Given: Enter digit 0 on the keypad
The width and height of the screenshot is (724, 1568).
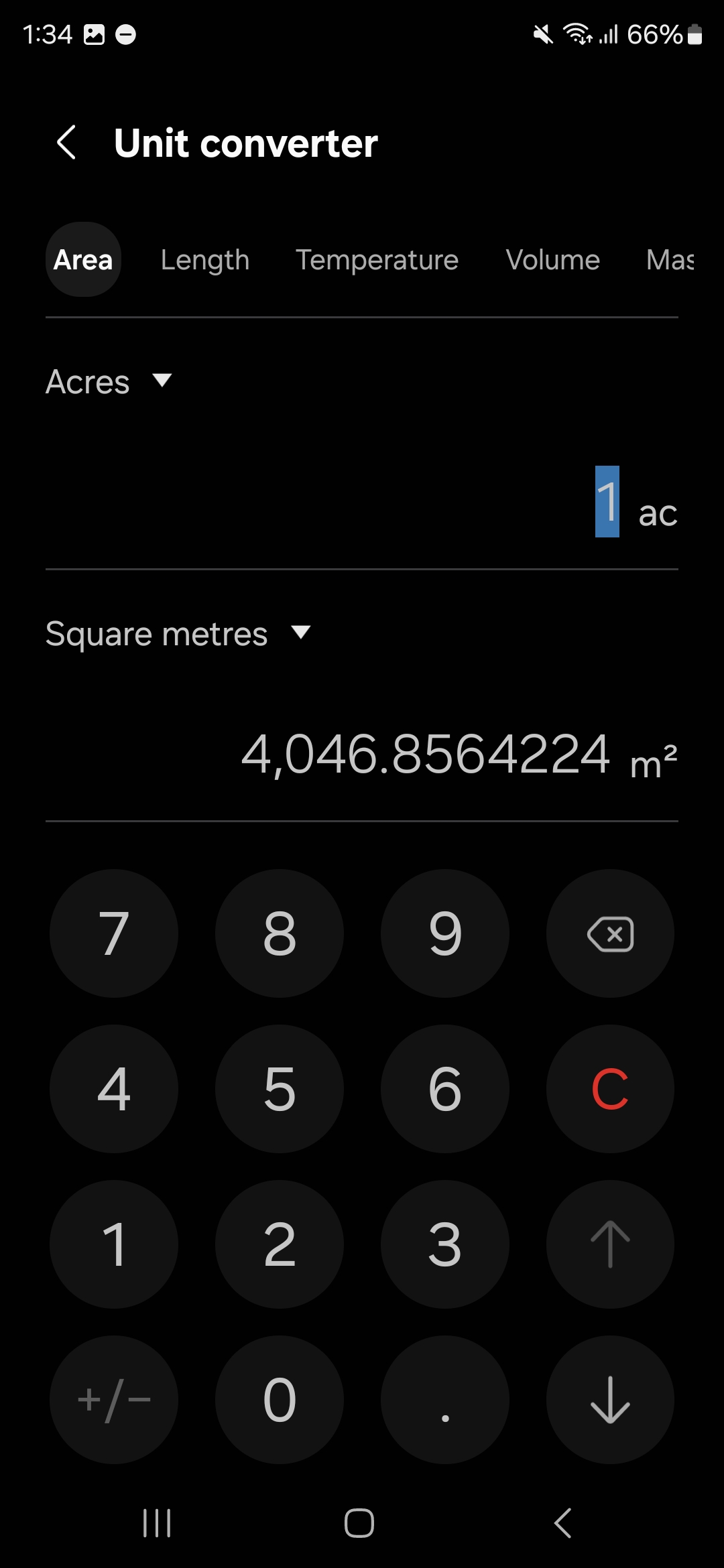Looking at the screenshot, I should (280, 1400).
